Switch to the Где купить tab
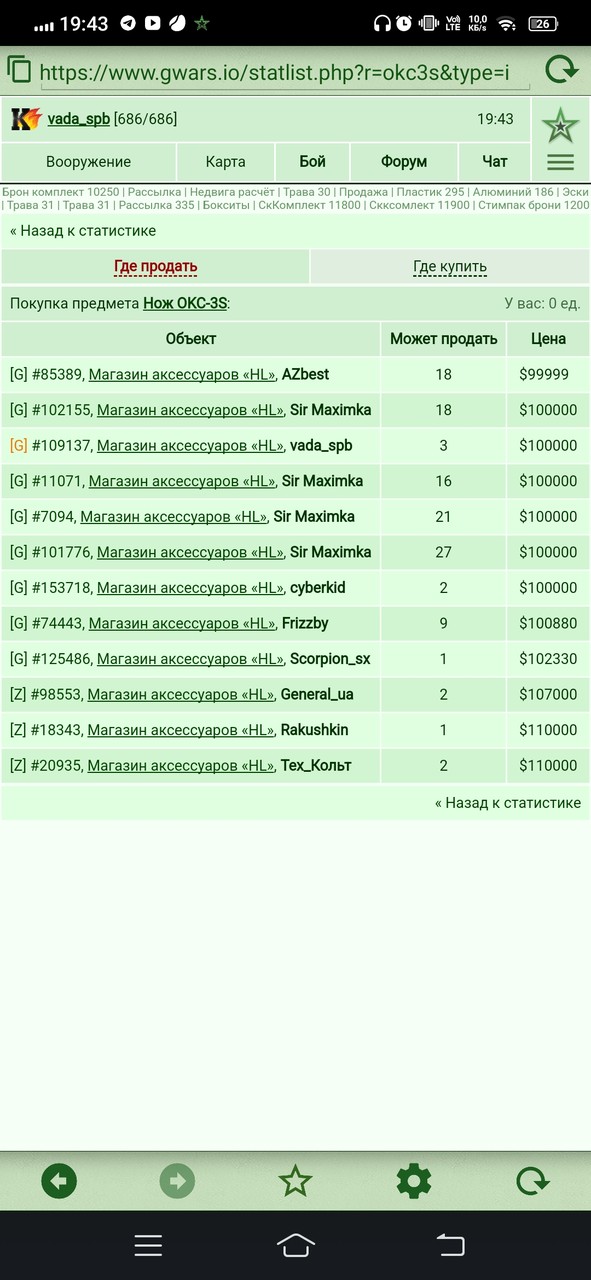 [x=450, y=267]
